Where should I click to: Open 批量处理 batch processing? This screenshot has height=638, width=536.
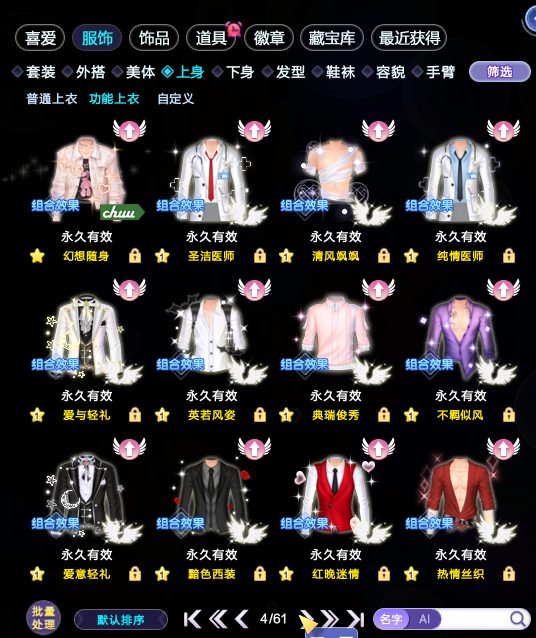click(x=44, y=618)
